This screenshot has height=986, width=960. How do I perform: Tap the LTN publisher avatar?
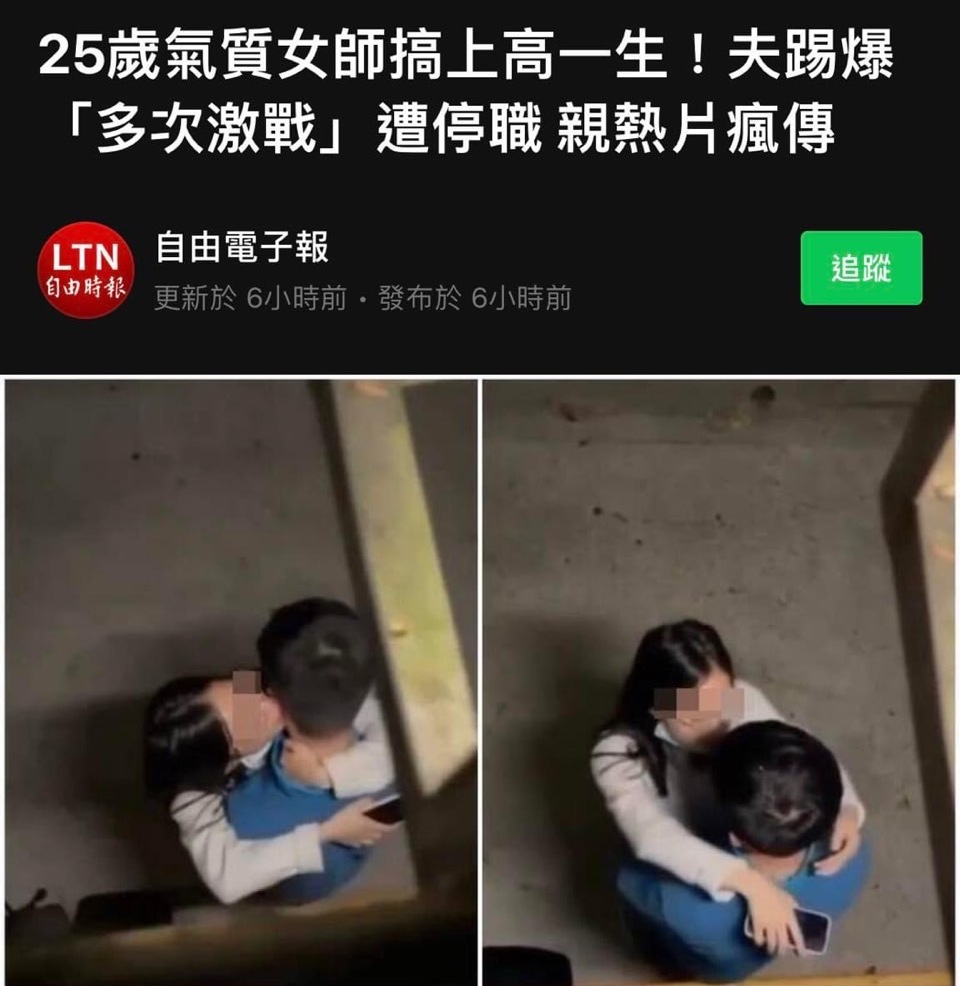coord(86,270)
